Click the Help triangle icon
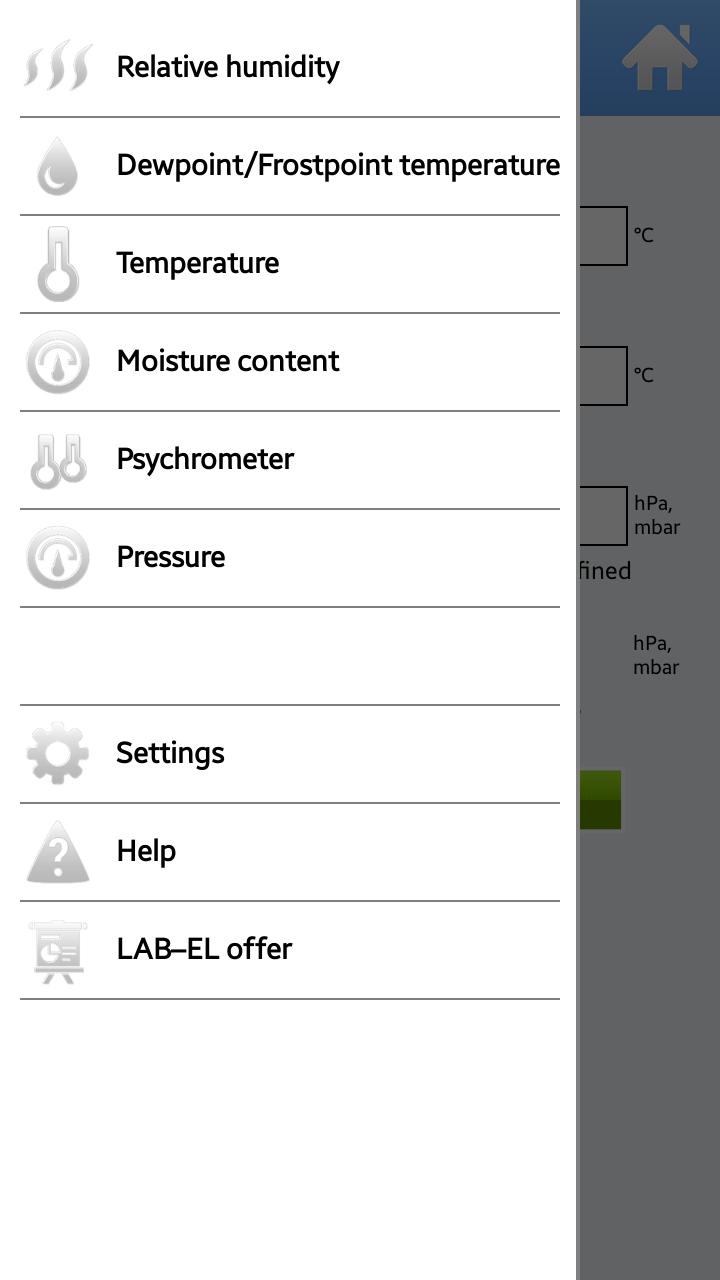 tap(57, 851)
